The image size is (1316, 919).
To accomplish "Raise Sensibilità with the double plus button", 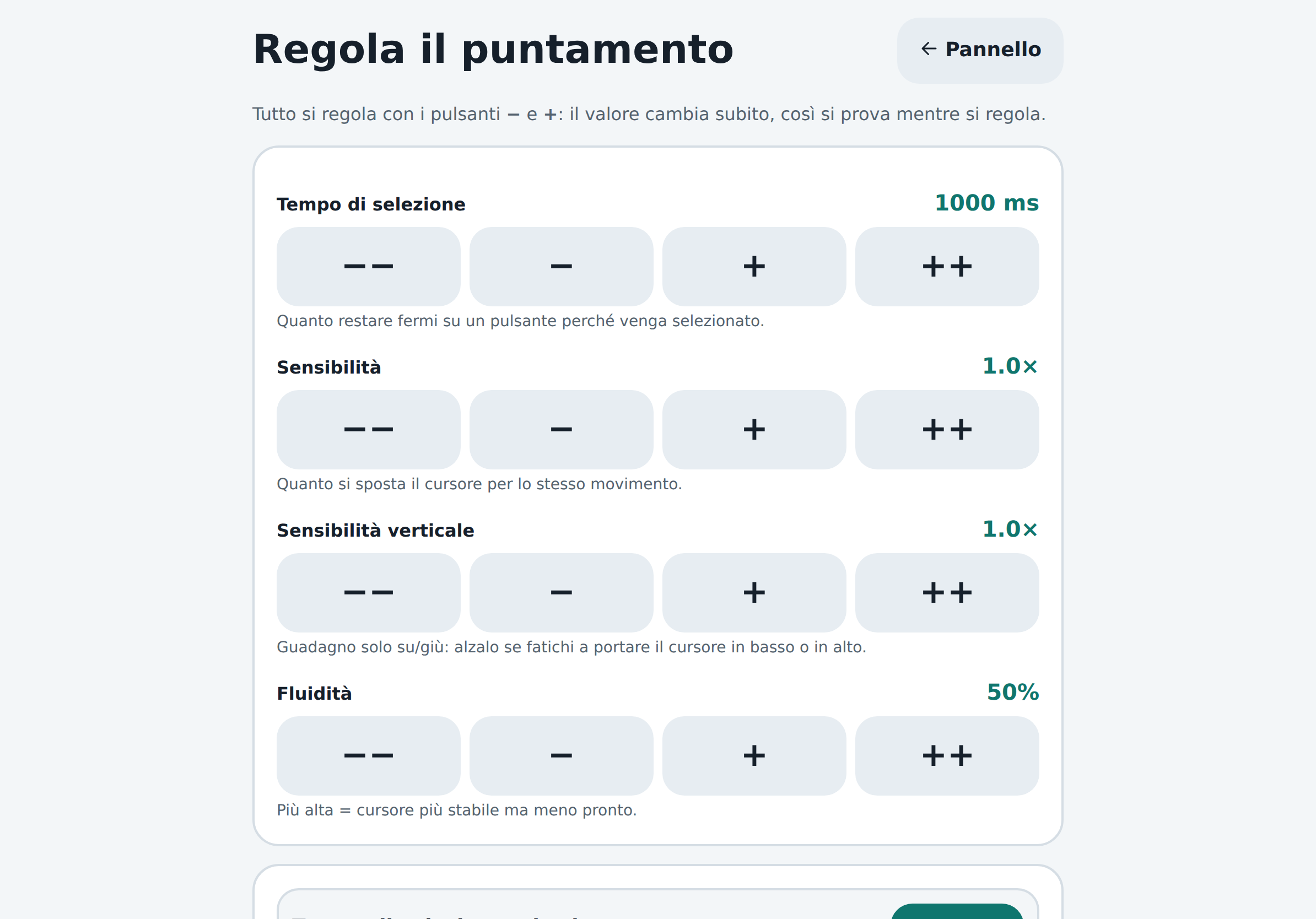I will 947,430.
